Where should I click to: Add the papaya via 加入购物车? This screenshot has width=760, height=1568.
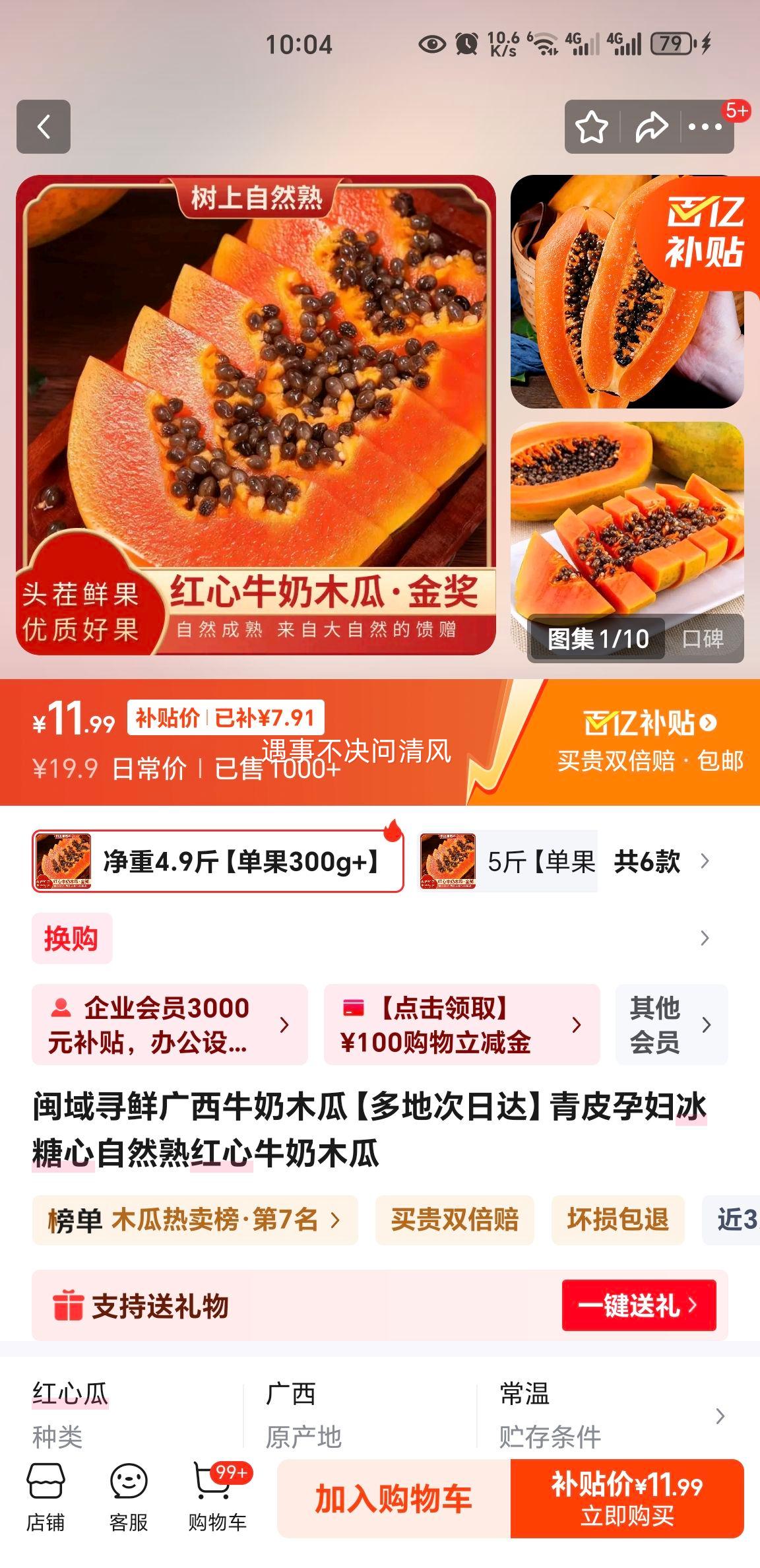(x=394, y=1499)
